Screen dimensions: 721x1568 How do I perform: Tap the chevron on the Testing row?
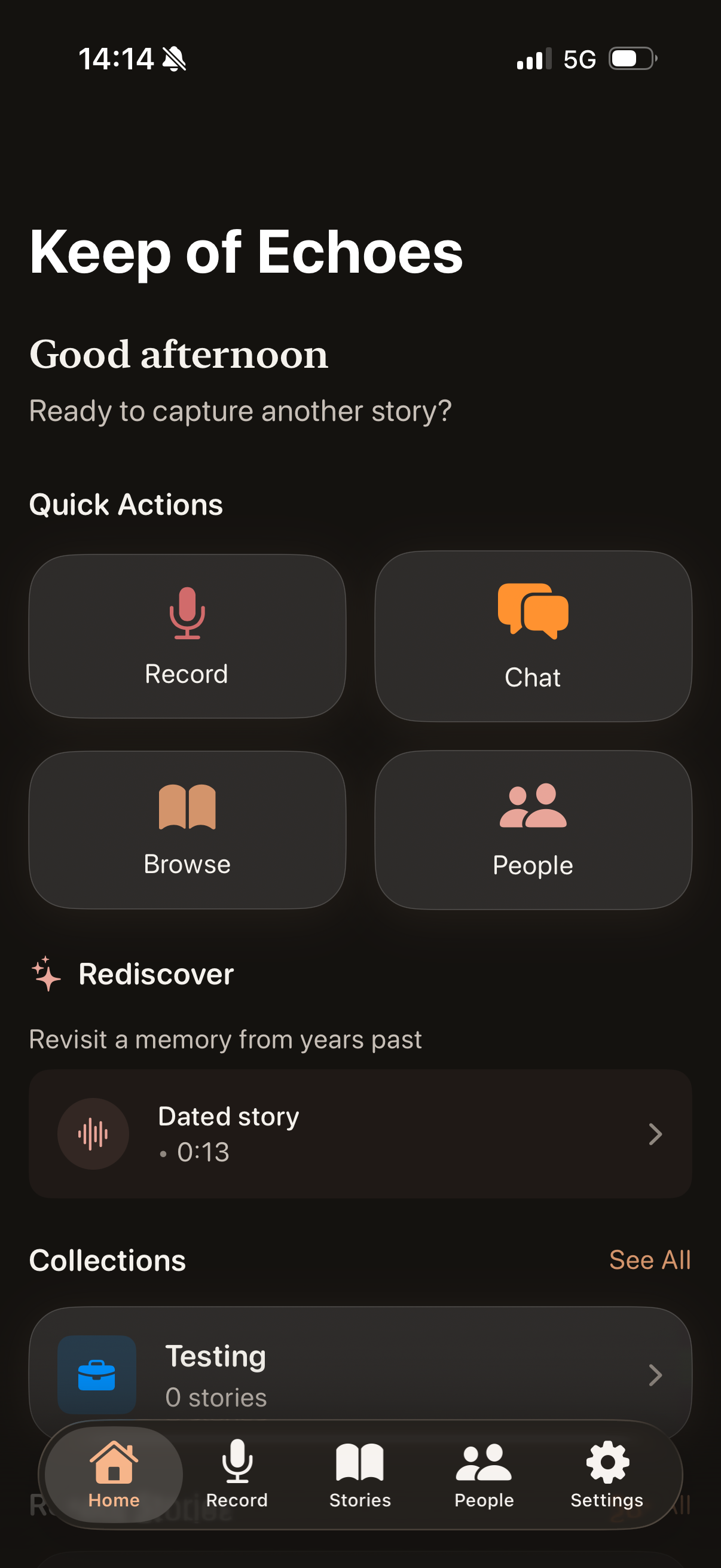[655, 1375]
